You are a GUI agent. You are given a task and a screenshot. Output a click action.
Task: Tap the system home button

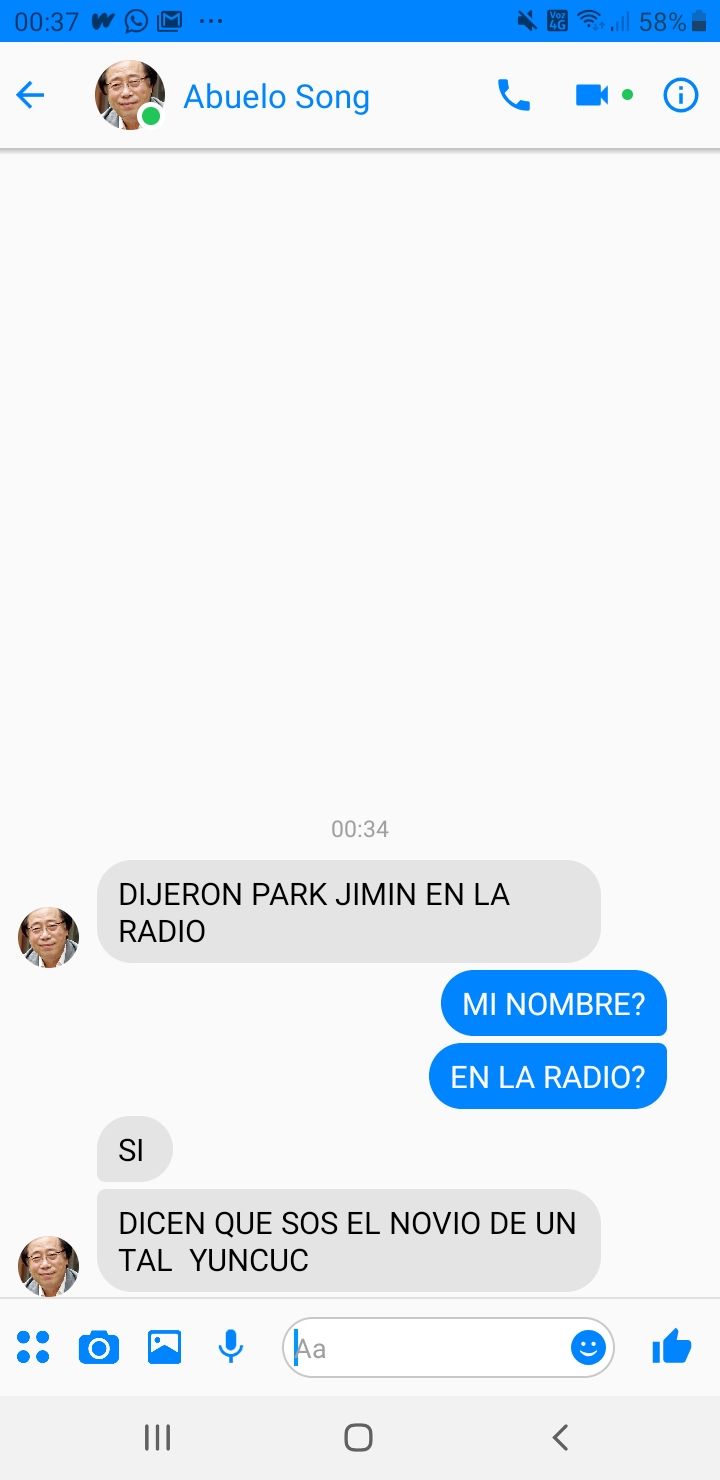(x=359, y=1438)
